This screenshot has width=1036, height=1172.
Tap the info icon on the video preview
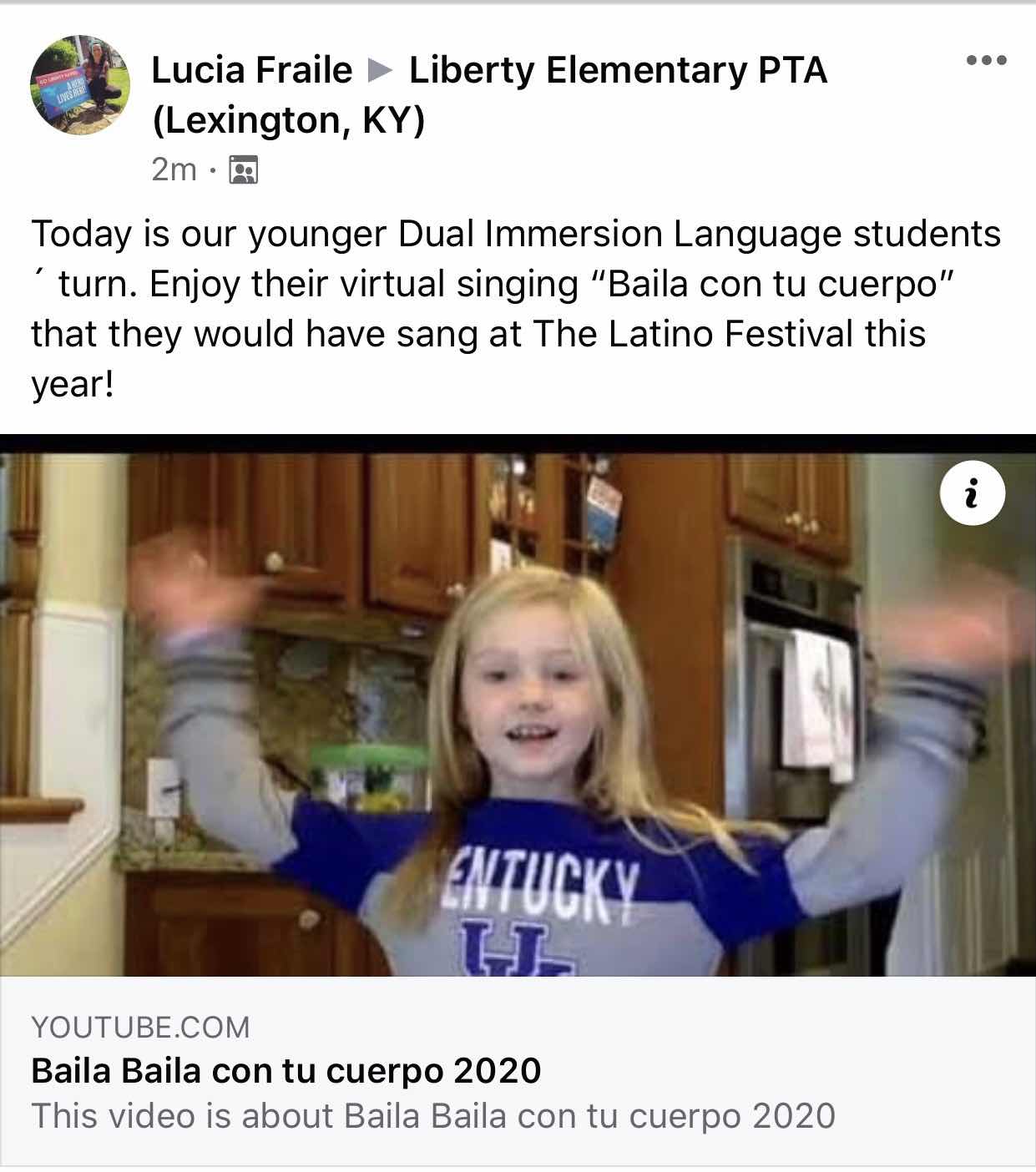(972, 493)
